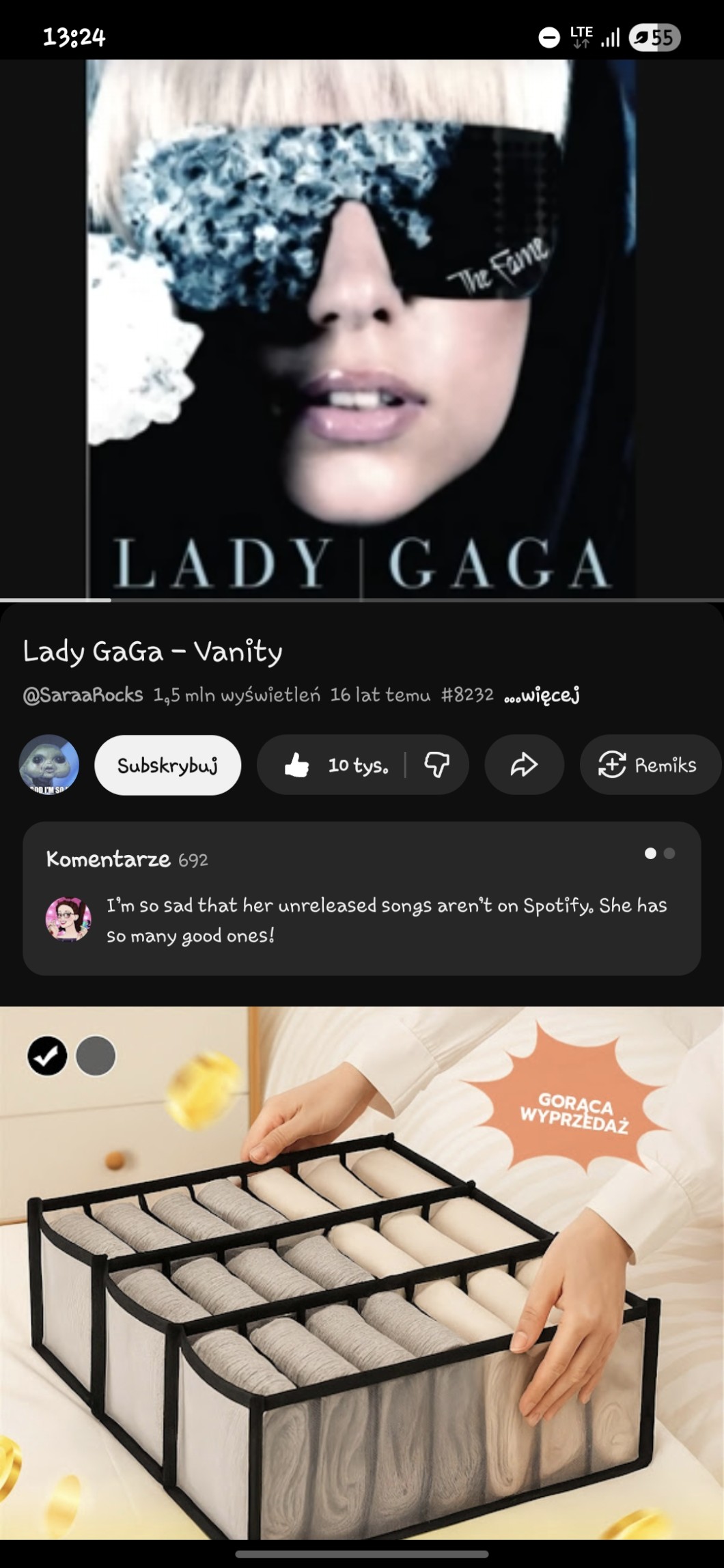Open the #8232 hashtag
This screenshot has width=724, height=1568.
467,695
